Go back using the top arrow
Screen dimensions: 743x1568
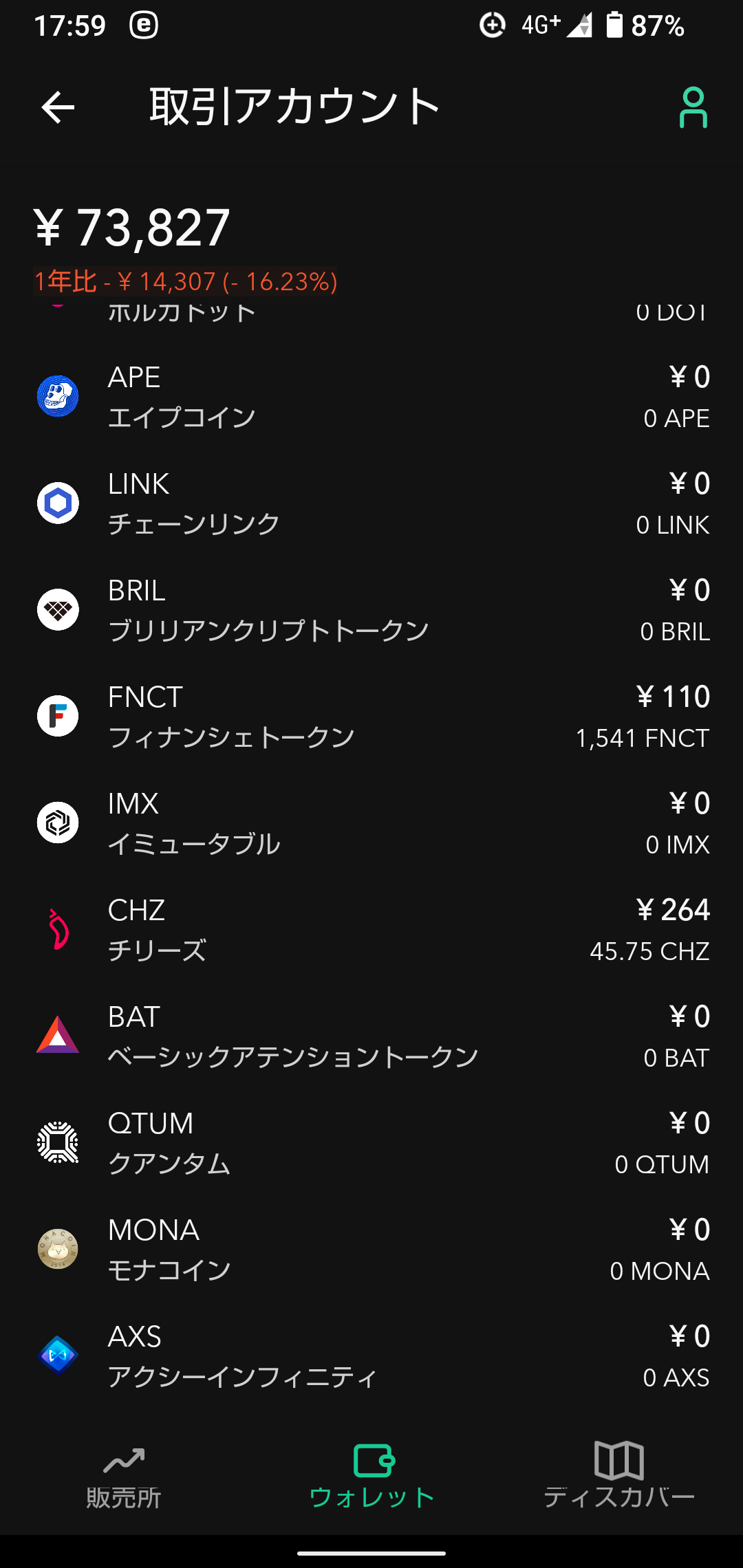(58, 107)
